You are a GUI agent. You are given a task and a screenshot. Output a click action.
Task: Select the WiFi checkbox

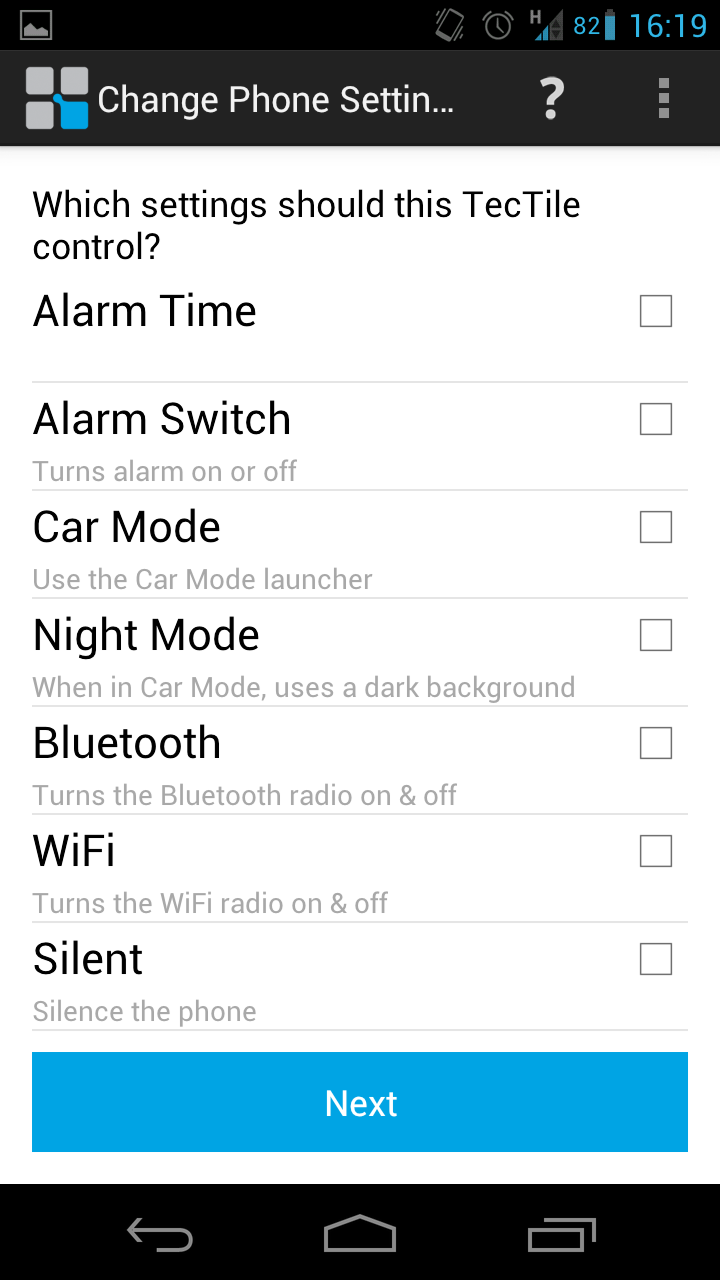click(x=656, y=851)
